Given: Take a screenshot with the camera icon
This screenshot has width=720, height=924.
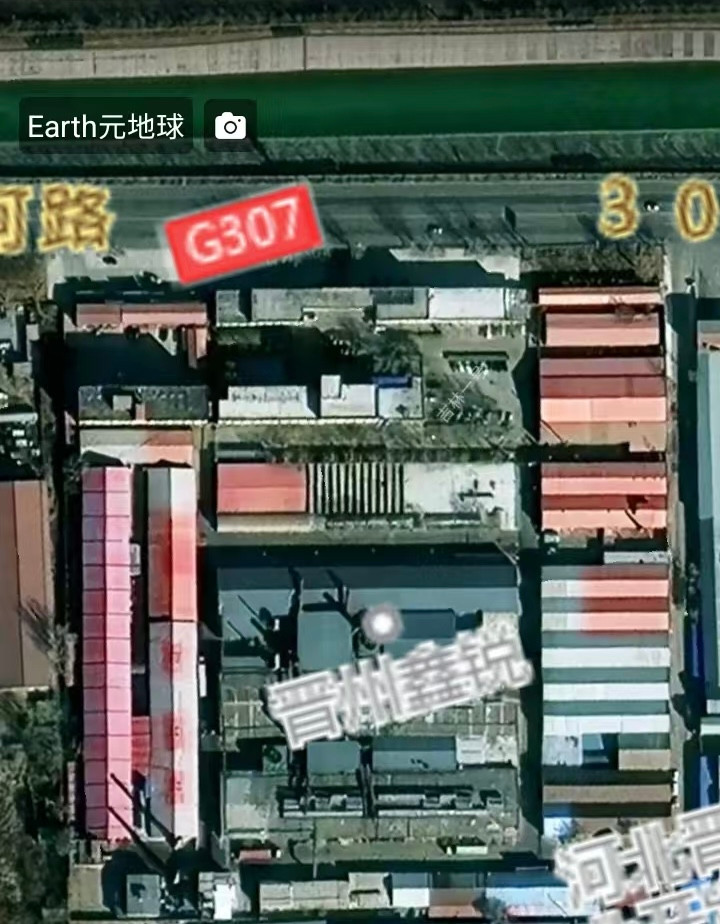Looking at the screenshot, I should [x=231, y=126].
